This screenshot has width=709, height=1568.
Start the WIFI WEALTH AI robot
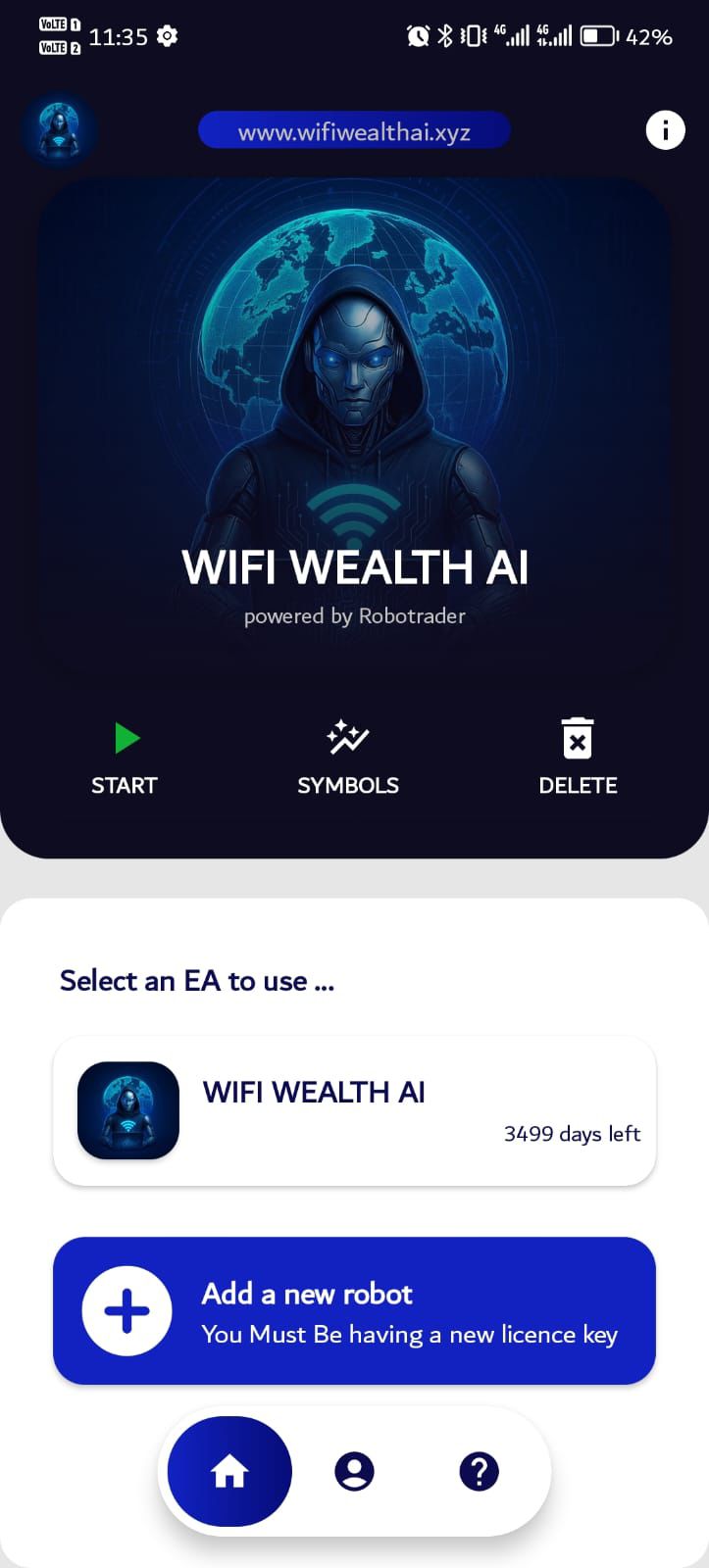coord(125,758)
